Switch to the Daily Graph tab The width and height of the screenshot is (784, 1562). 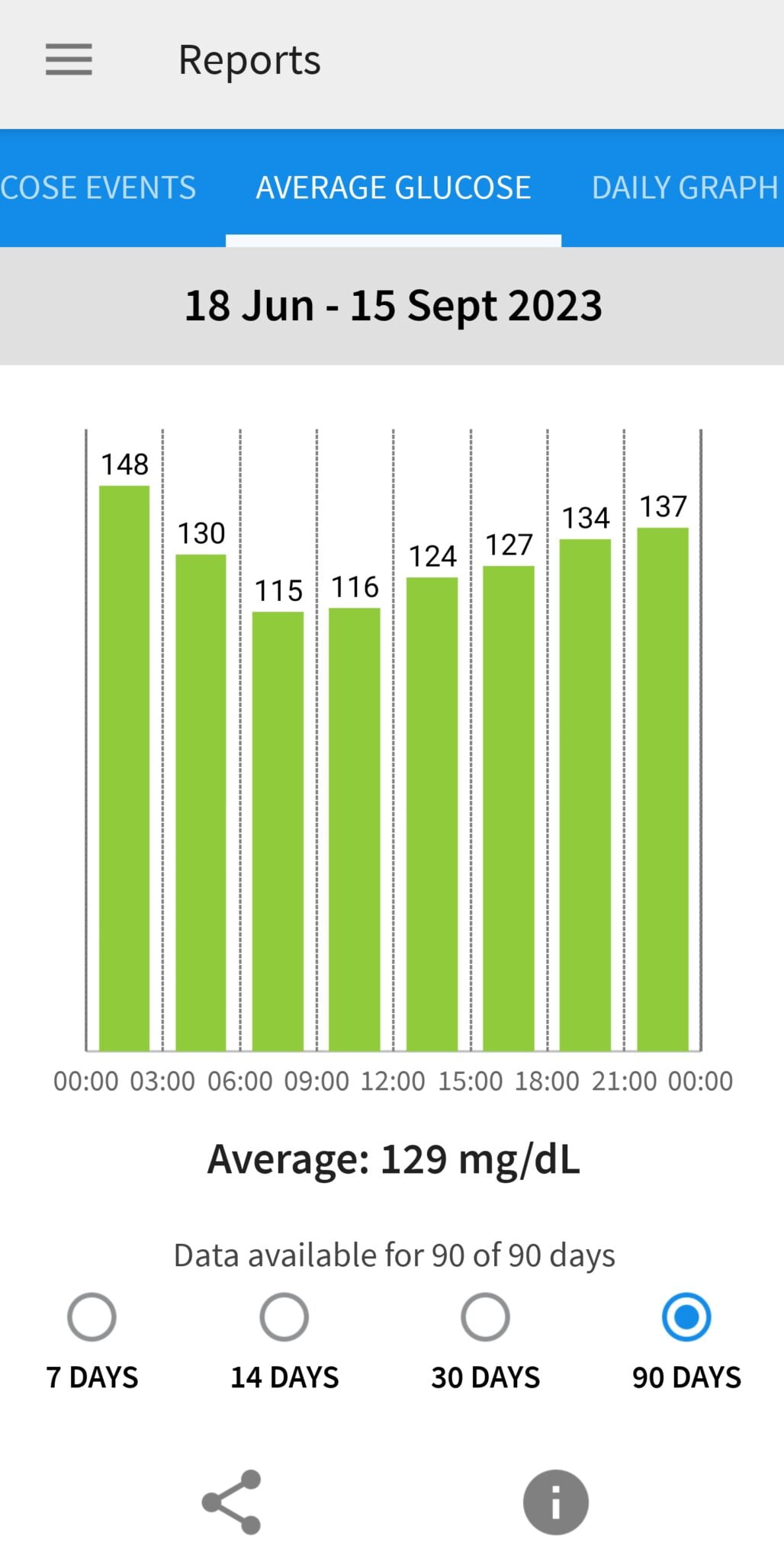(x=685, y=188)
